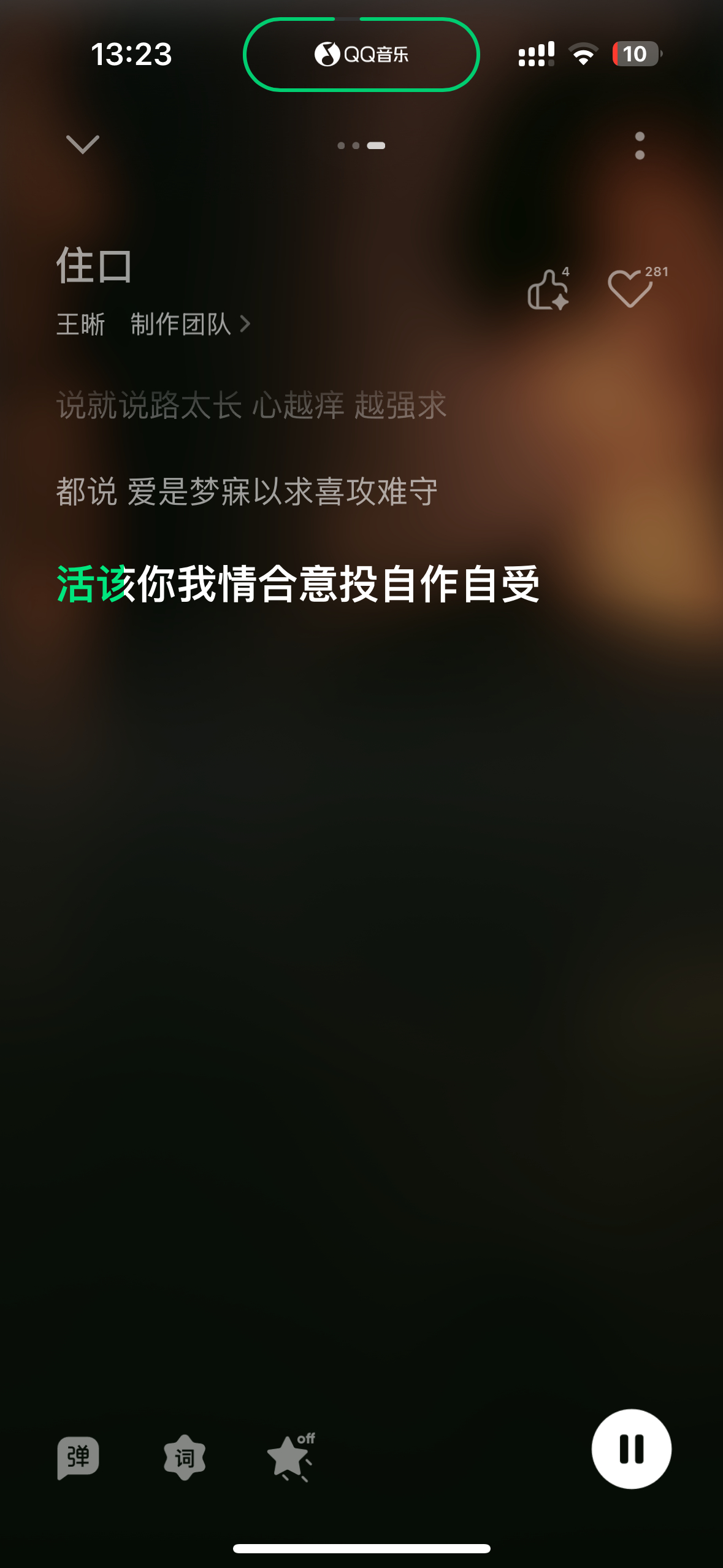
Task: Pause the song playback
Action: (631, 1448)
